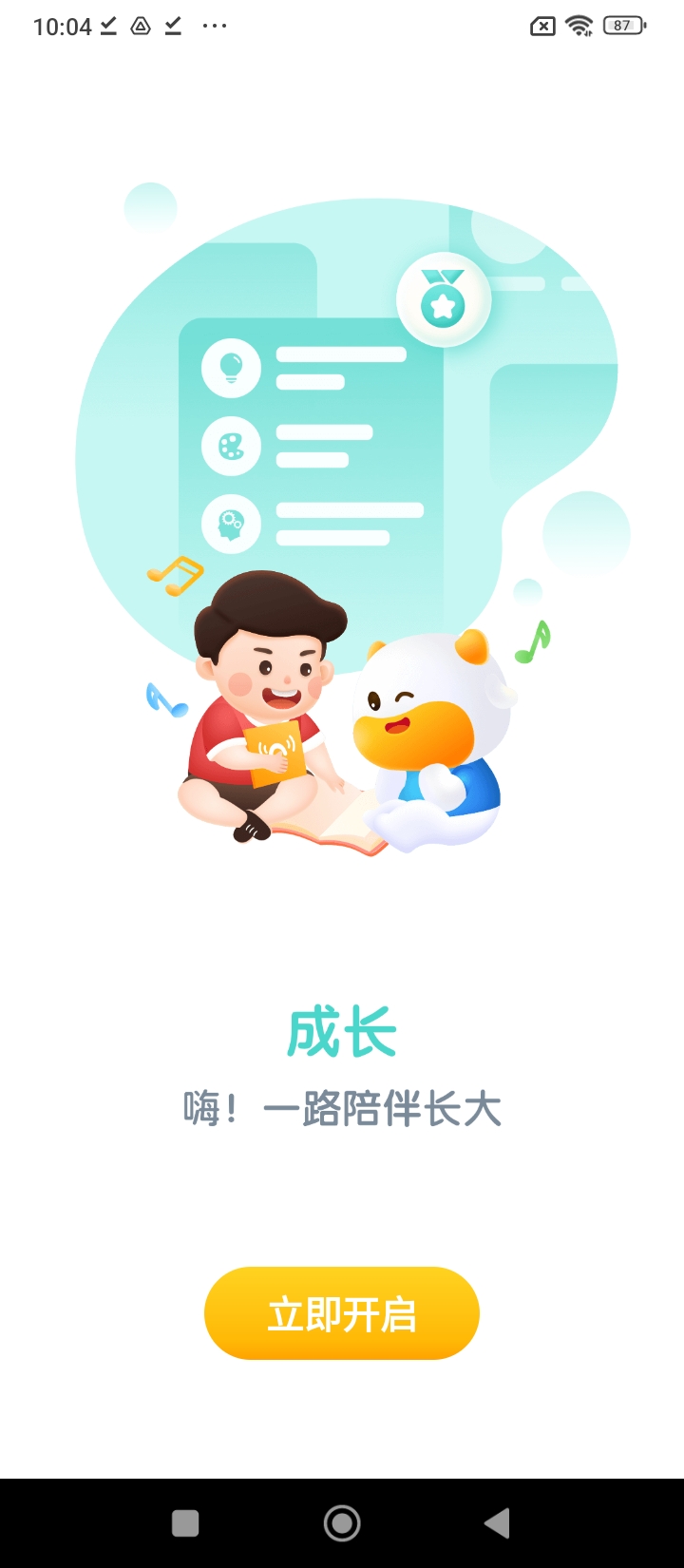Open the recent apps view

185,1523
